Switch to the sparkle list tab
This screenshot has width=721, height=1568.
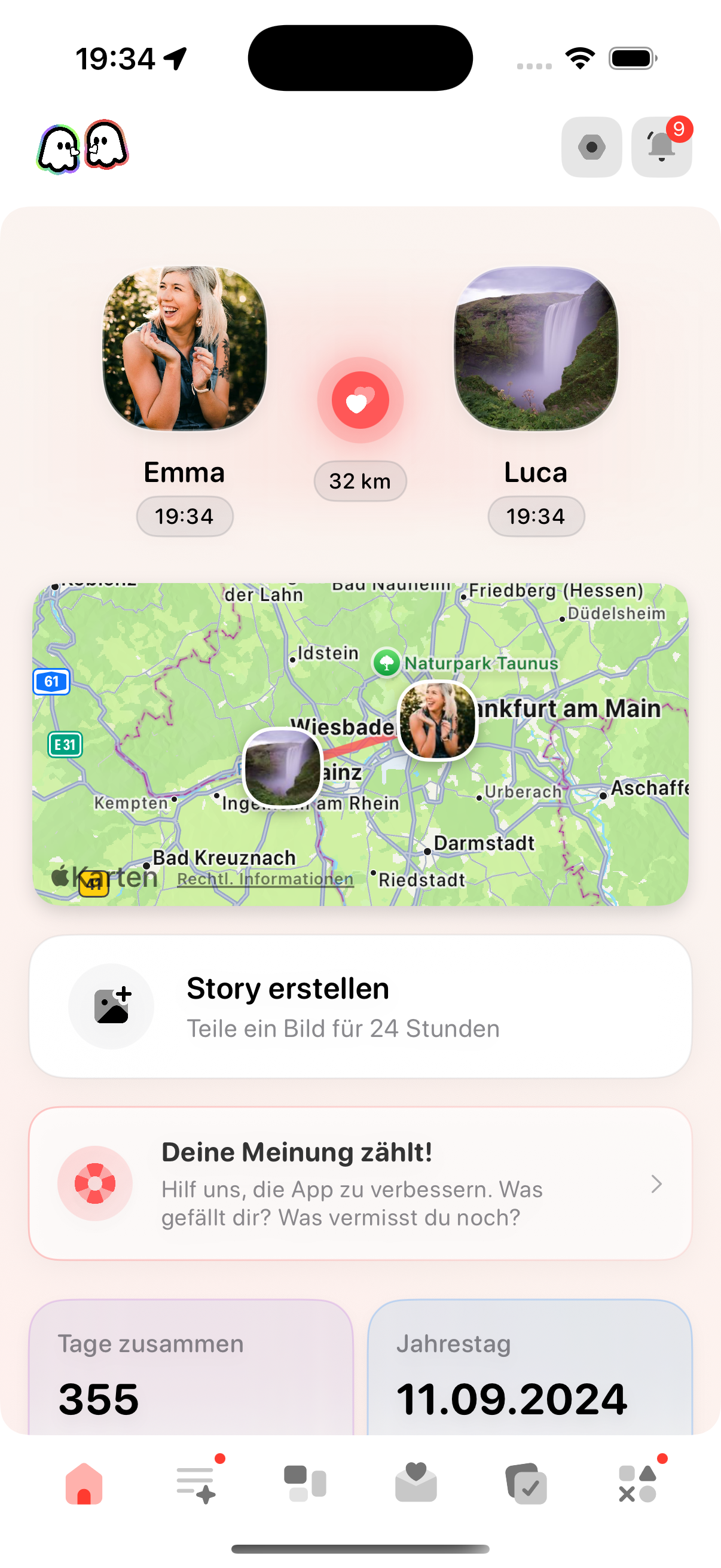[195, 1484]
